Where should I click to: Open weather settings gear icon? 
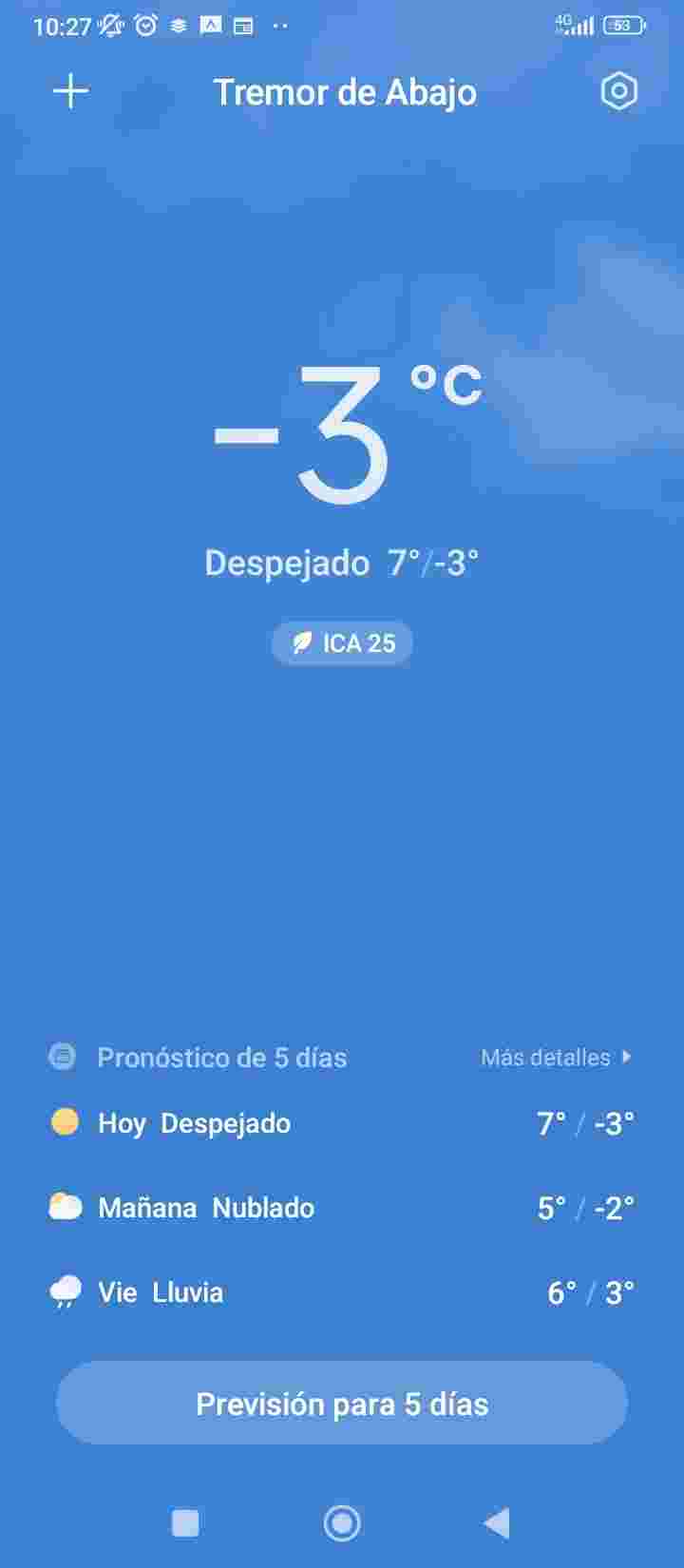pos(618,92)
